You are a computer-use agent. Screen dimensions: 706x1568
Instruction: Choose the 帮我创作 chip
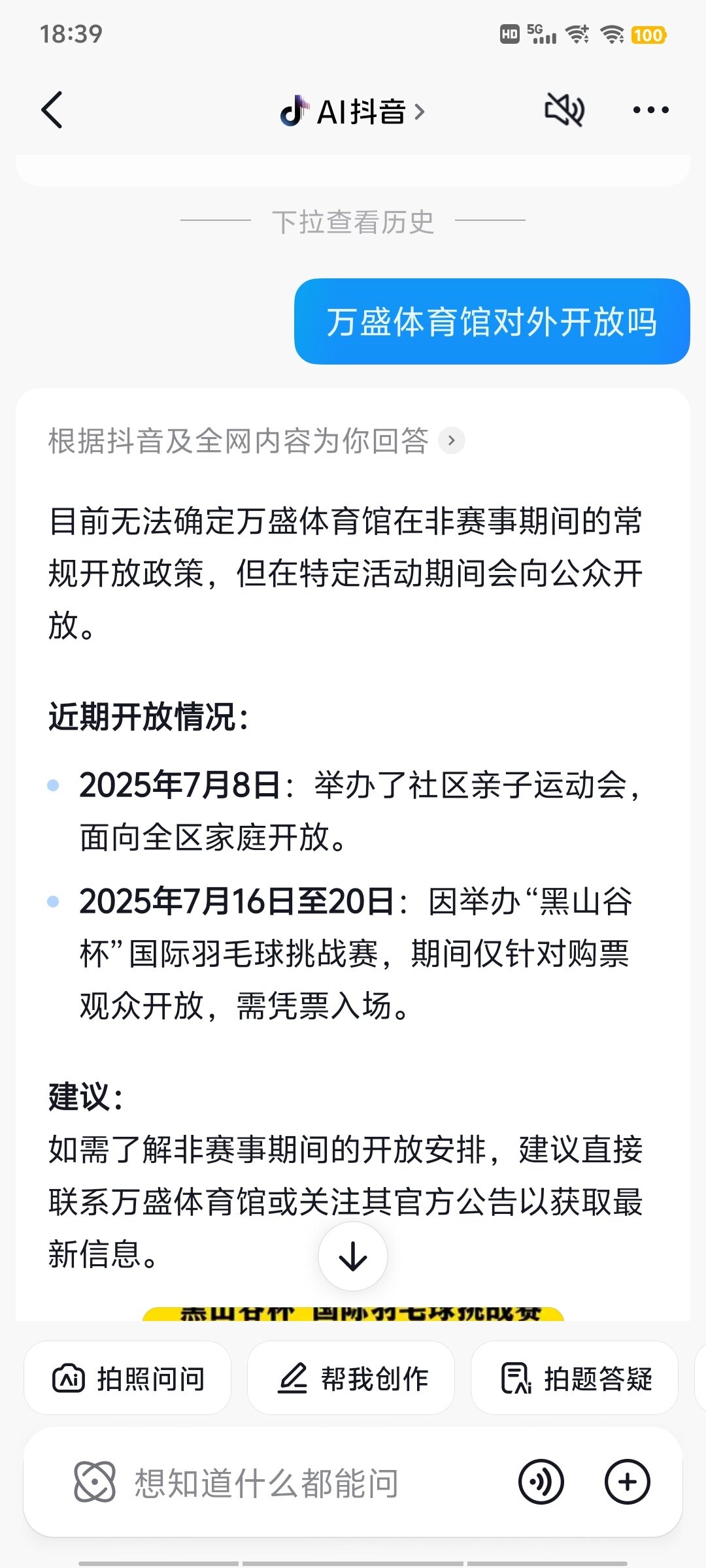point(351,1379)
